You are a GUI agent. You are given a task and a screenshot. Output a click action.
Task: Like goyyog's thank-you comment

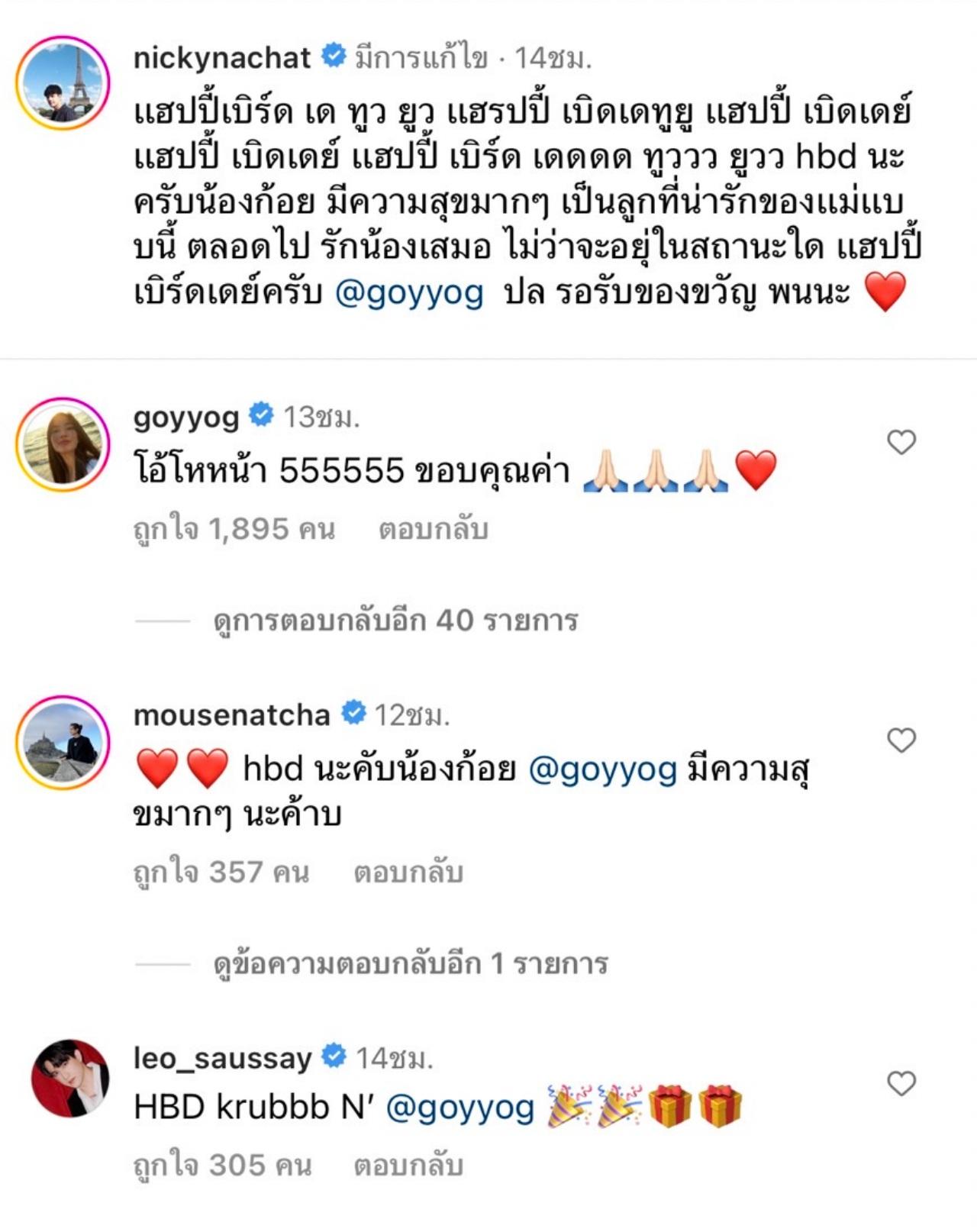[x=901, y=442]
